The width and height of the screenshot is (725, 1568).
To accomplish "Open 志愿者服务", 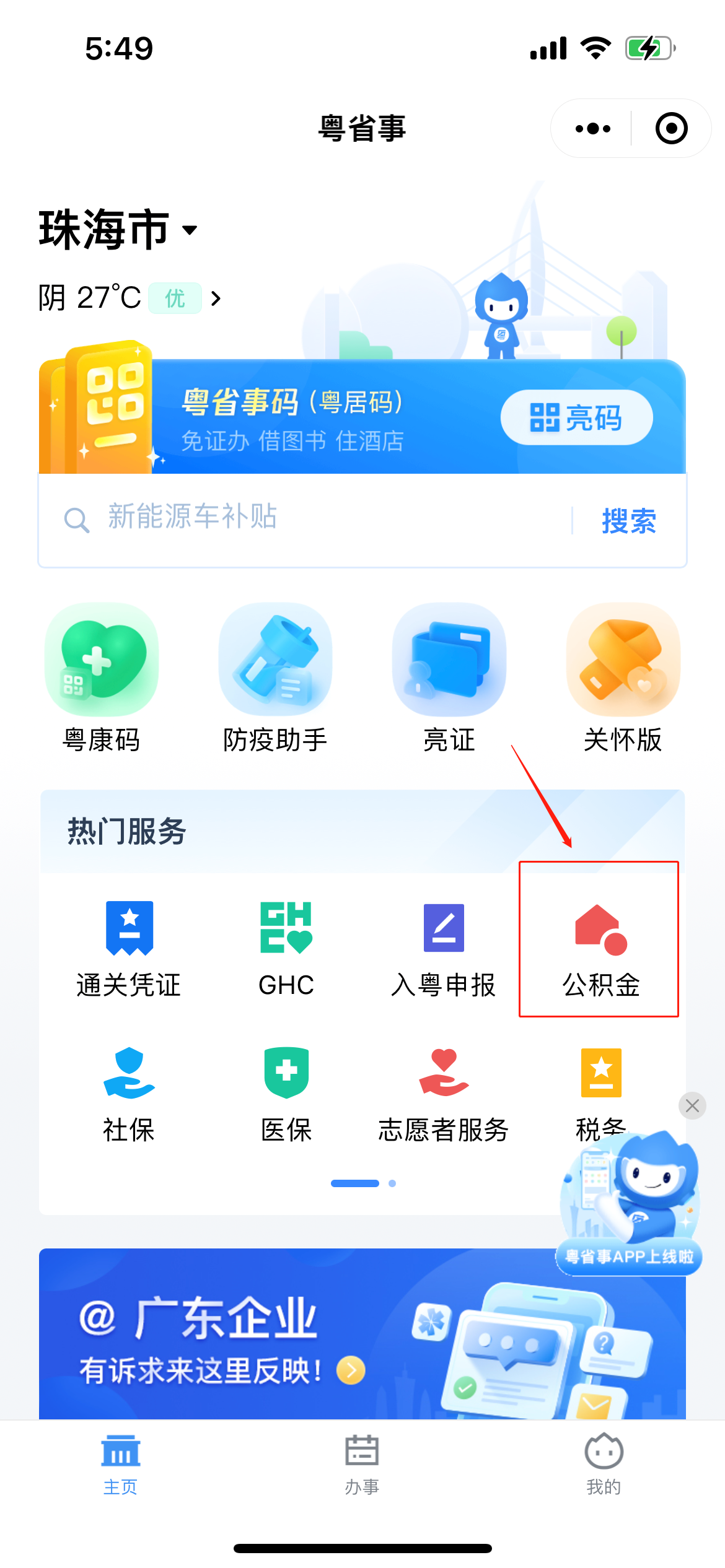I will 444,1093.
